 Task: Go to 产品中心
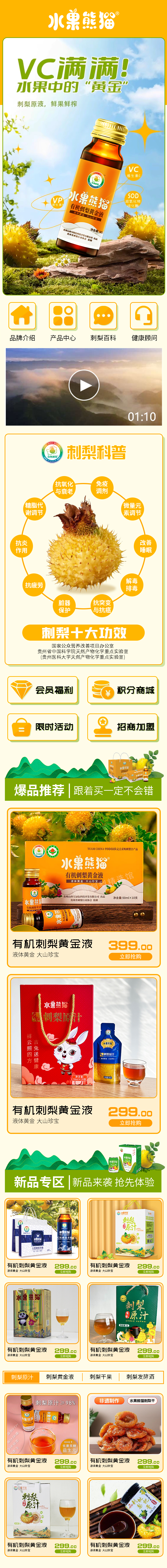[63, 316]
